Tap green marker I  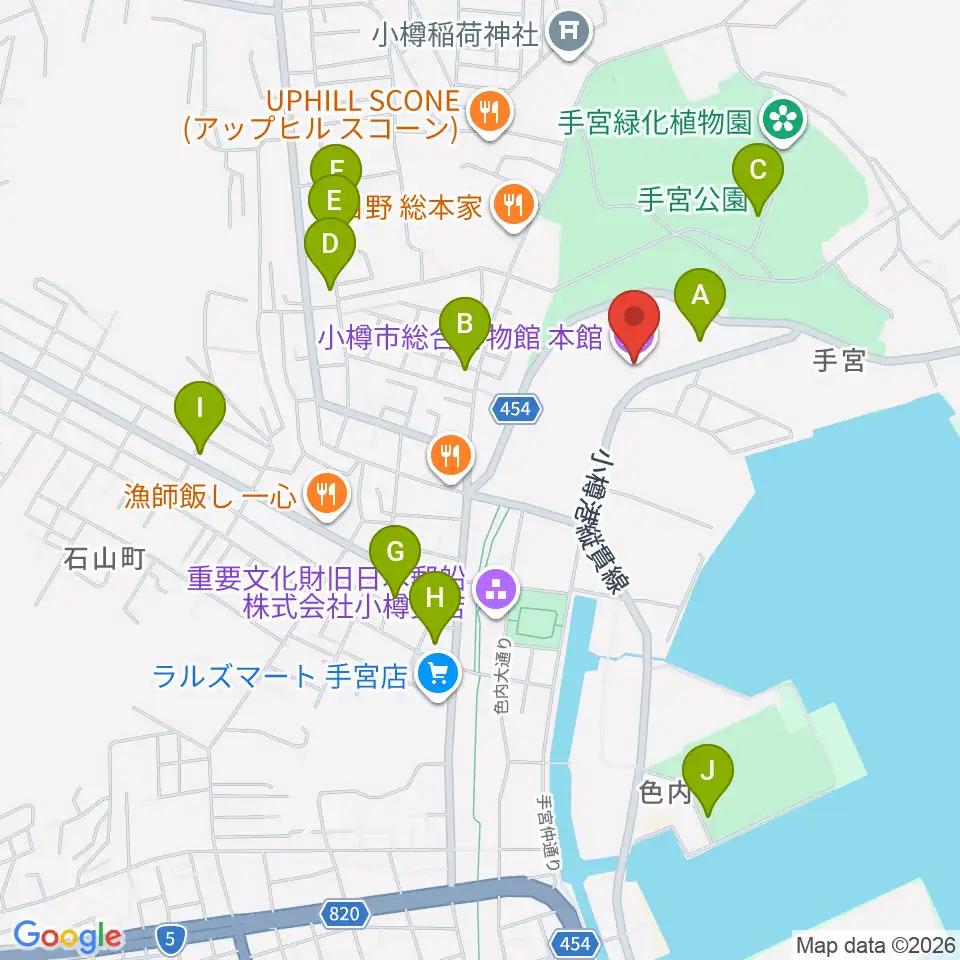(200, 408)
